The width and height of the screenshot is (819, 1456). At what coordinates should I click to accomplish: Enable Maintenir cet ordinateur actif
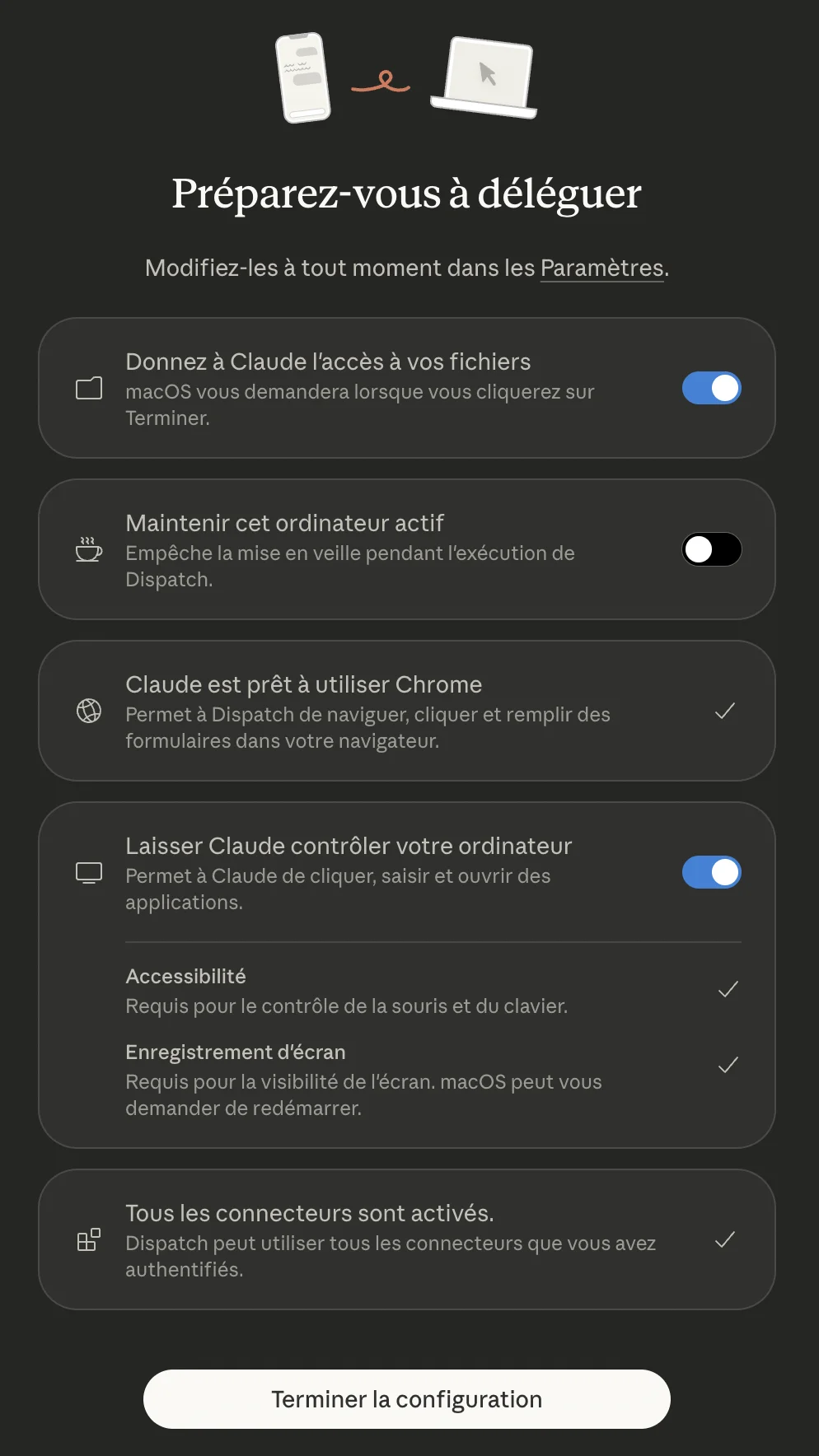point(711,549)
